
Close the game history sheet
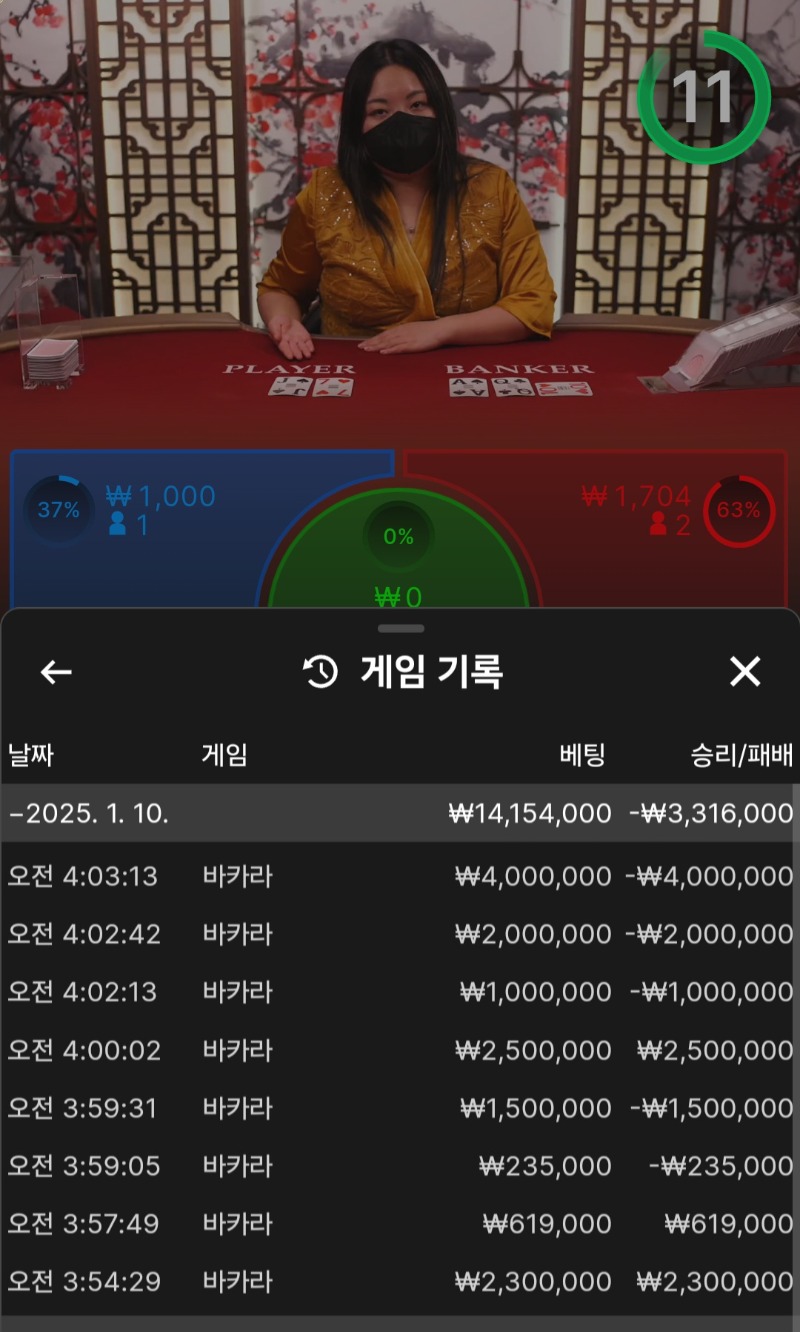(745, 672)
